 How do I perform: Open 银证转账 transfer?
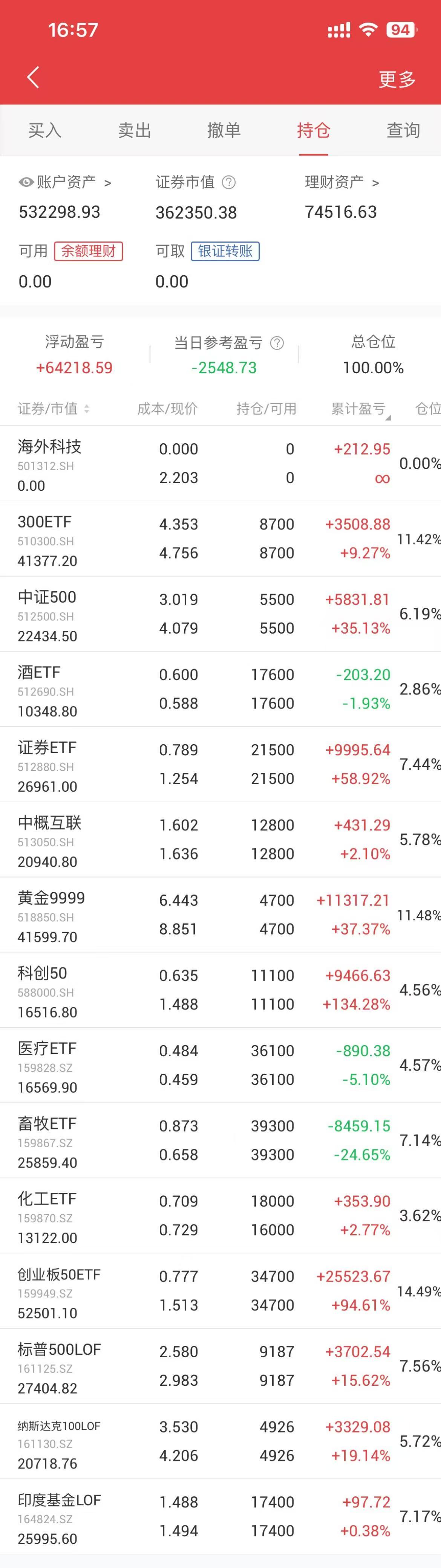point(225,251)
